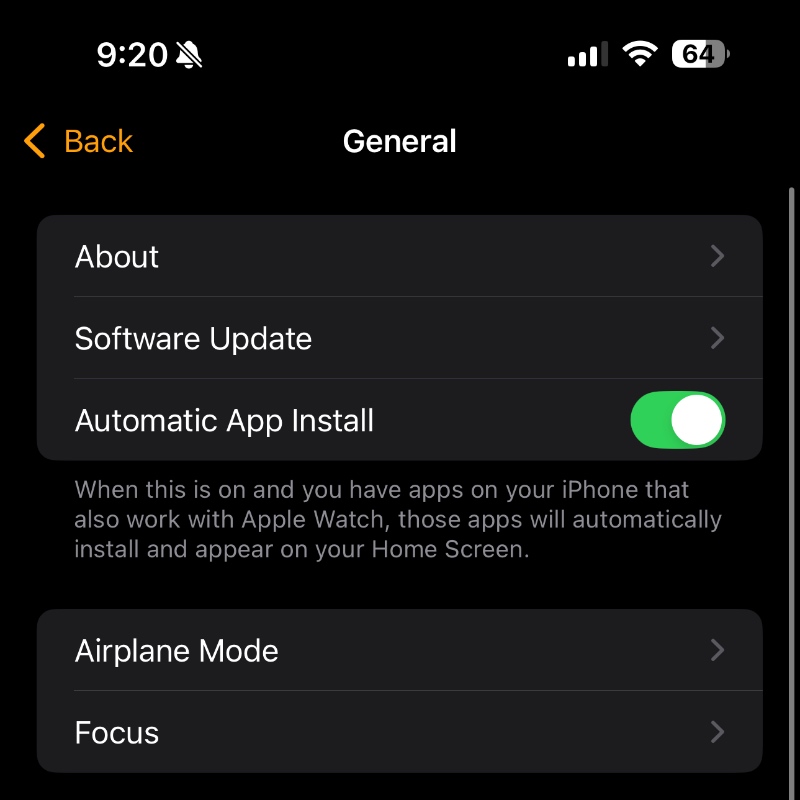
Task: Turn off Automatic App Install
Action: (x=677, y=420)
